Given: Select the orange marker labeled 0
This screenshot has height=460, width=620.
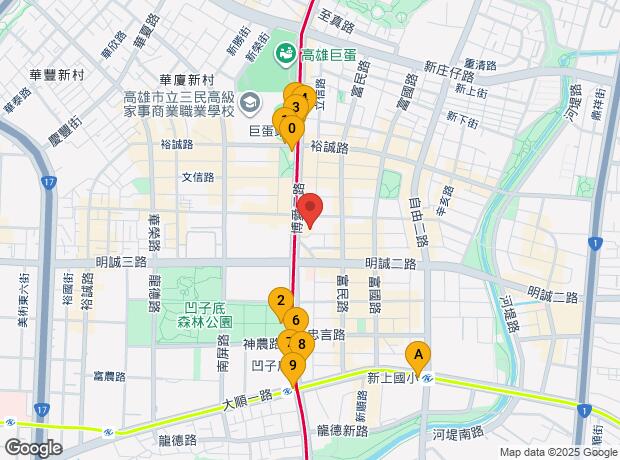Looking at the screenshot, I should 291,129.
